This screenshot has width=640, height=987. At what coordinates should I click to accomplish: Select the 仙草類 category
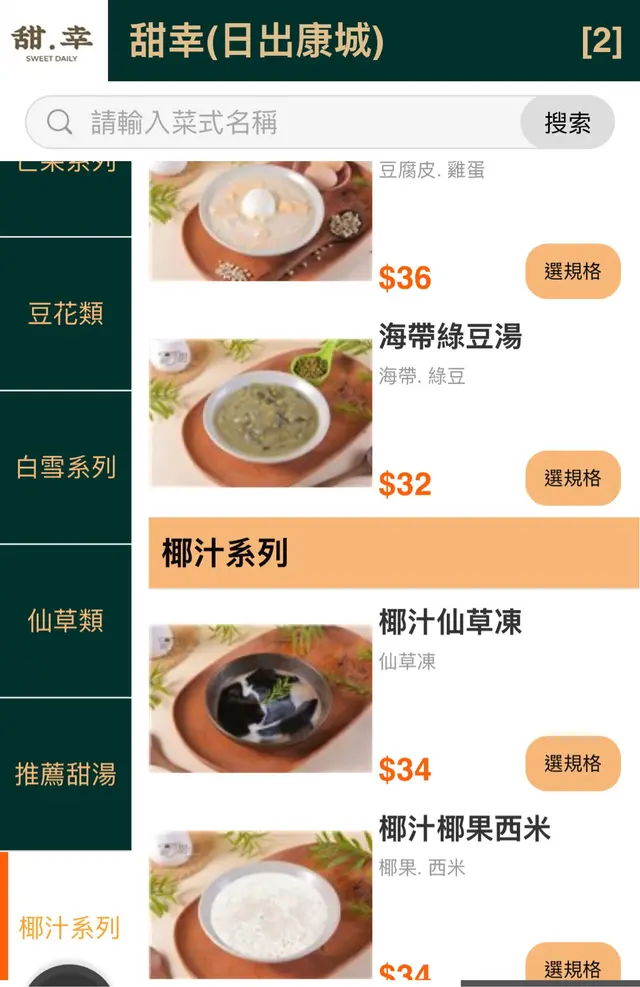pos(66,621)
